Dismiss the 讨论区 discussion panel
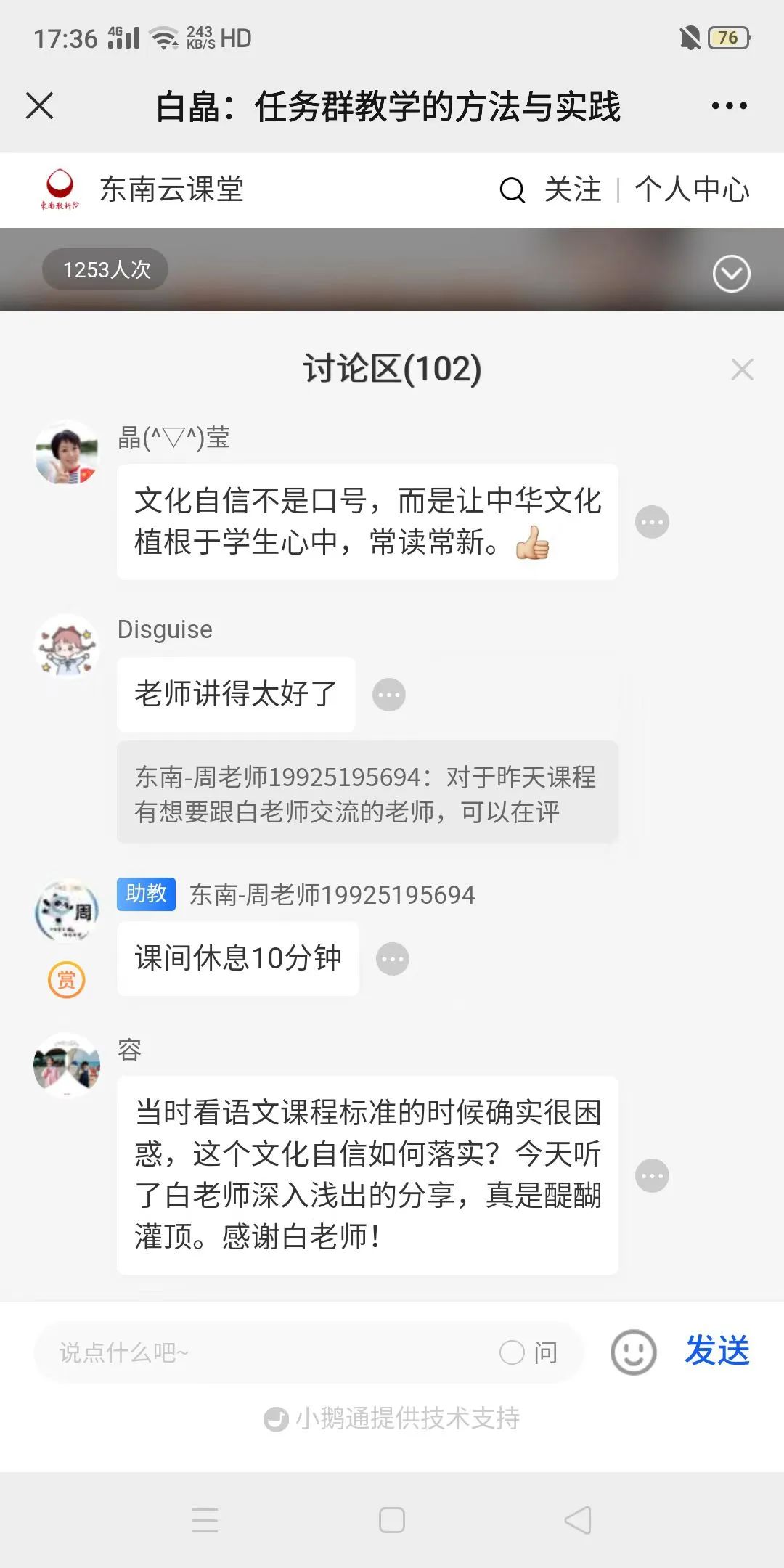This screenshot has height=1568, width=784. click(x=742, y=369)
